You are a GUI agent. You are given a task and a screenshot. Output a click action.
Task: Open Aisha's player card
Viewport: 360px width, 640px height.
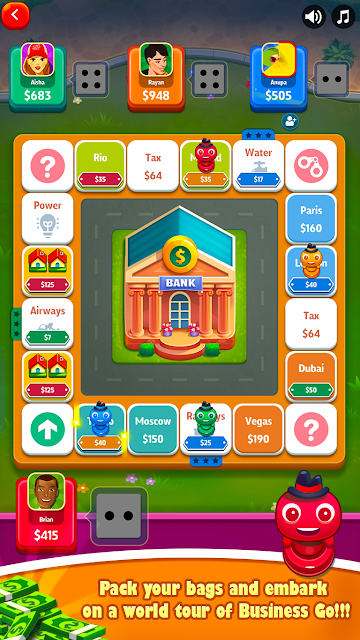coord(38,77)
